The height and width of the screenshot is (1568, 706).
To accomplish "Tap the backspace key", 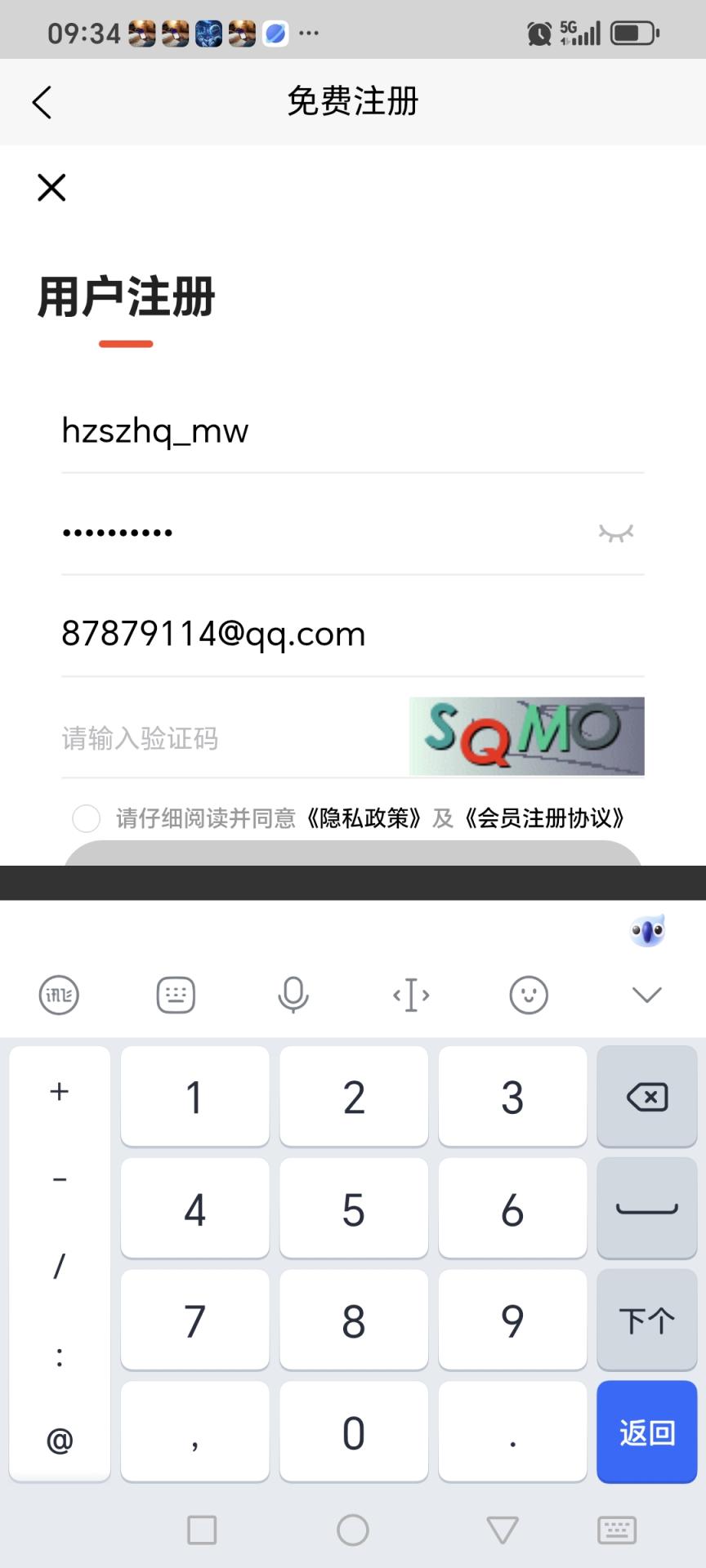I will 646,1096.
